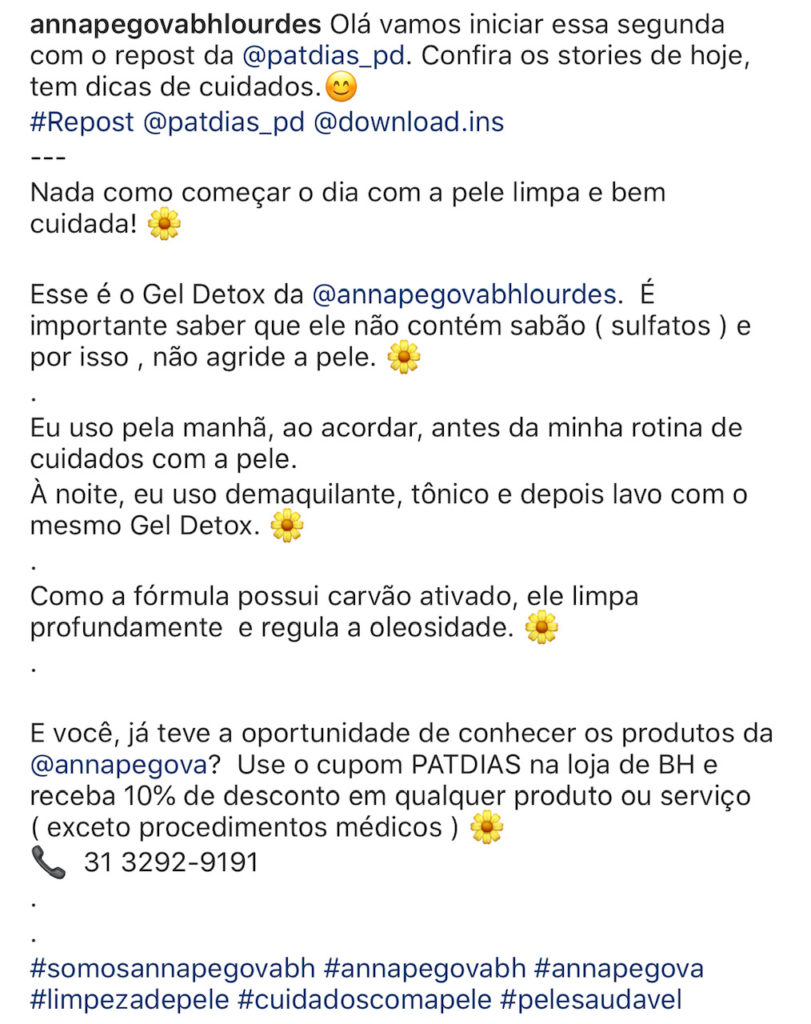Viewport: 811px width, 1024px height.
Task: Browse the #somosannapegovabh hashtag
Action: pyautogui.click(x=173, y=968)
